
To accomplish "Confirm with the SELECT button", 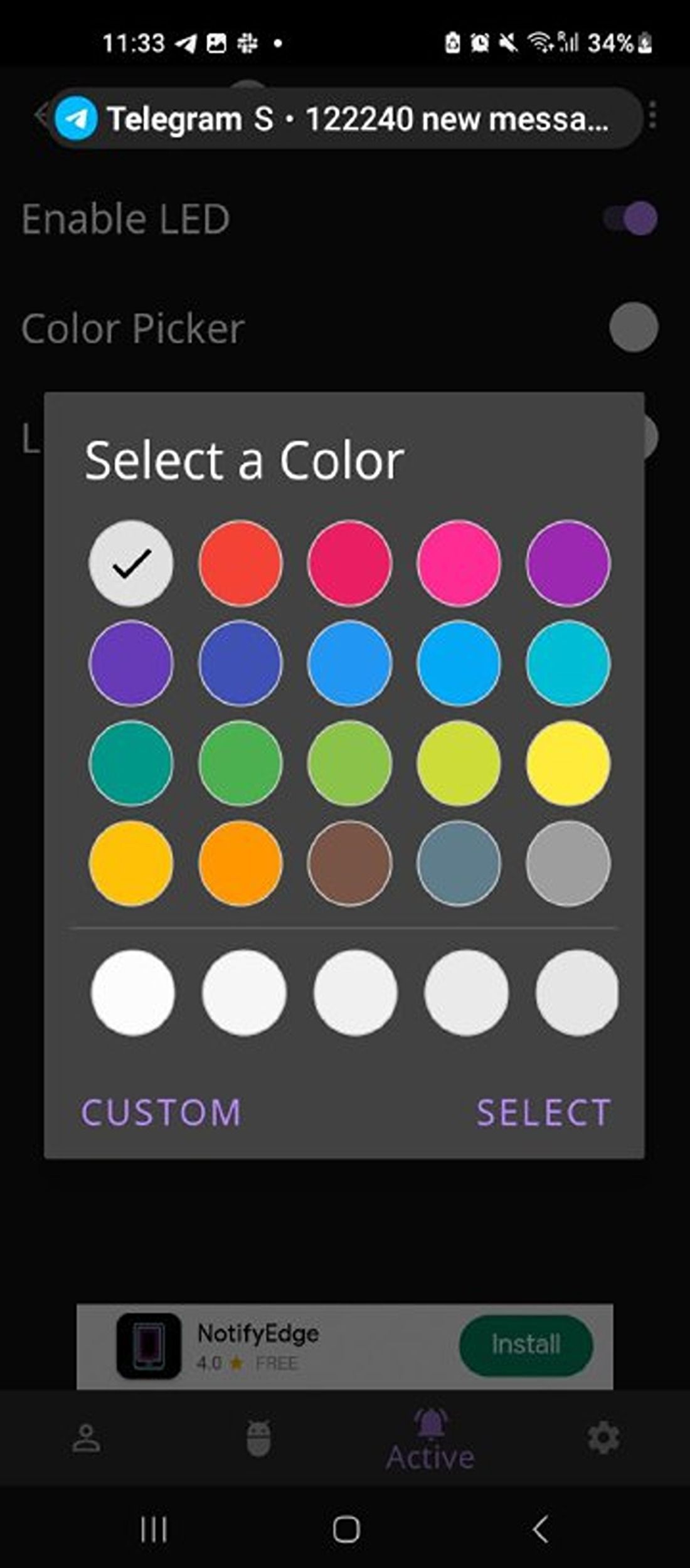I will coord(543,1112).
